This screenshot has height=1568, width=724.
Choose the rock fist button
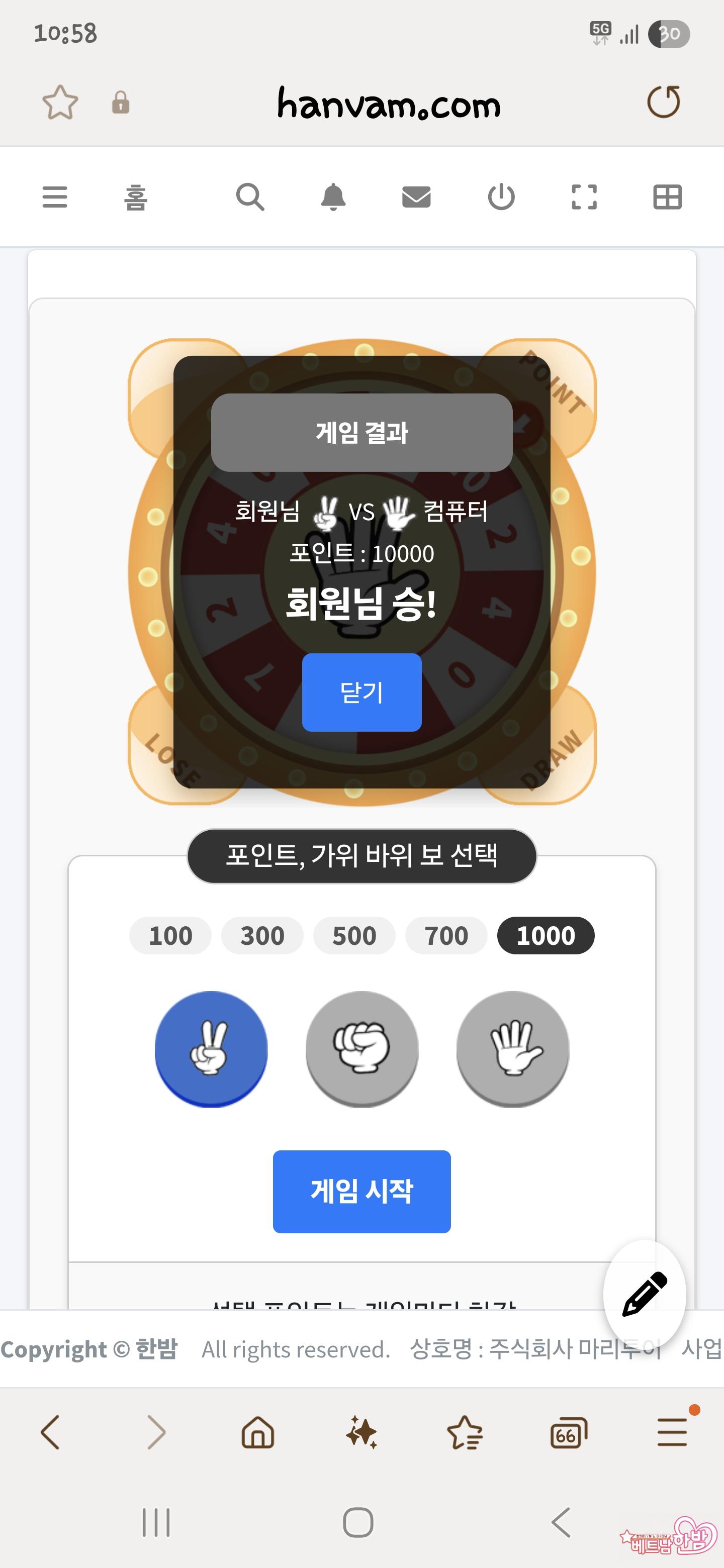coord(361,1048)
